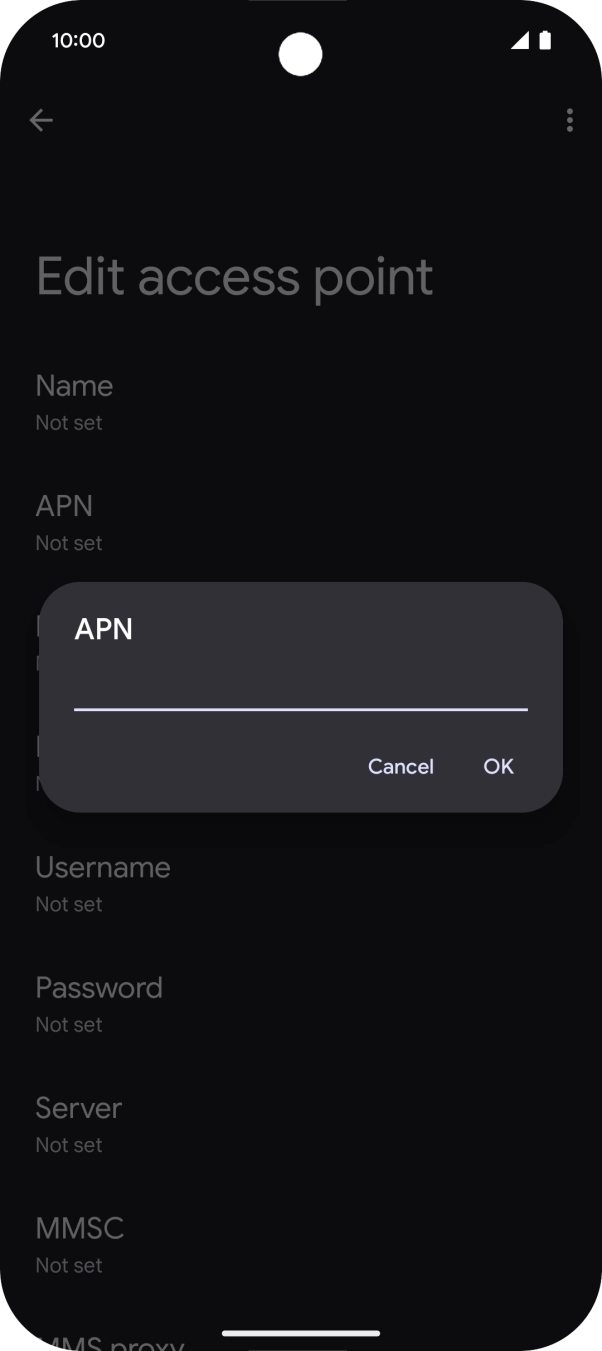602x1351 pixels.
Task: Confirm APN entry with OK
Action: (x=498, y=766)
